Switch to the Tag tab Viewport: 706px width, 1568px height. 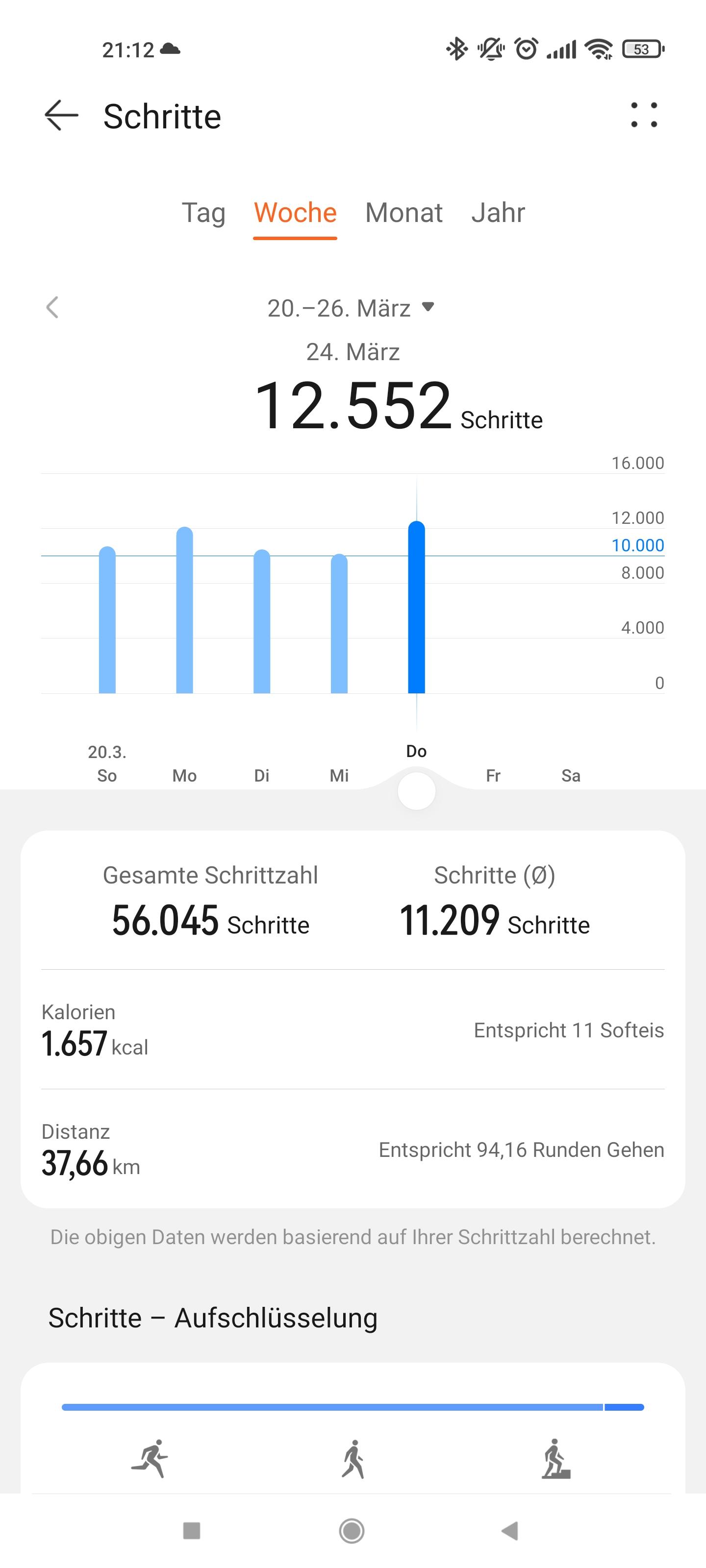(203, 213)
